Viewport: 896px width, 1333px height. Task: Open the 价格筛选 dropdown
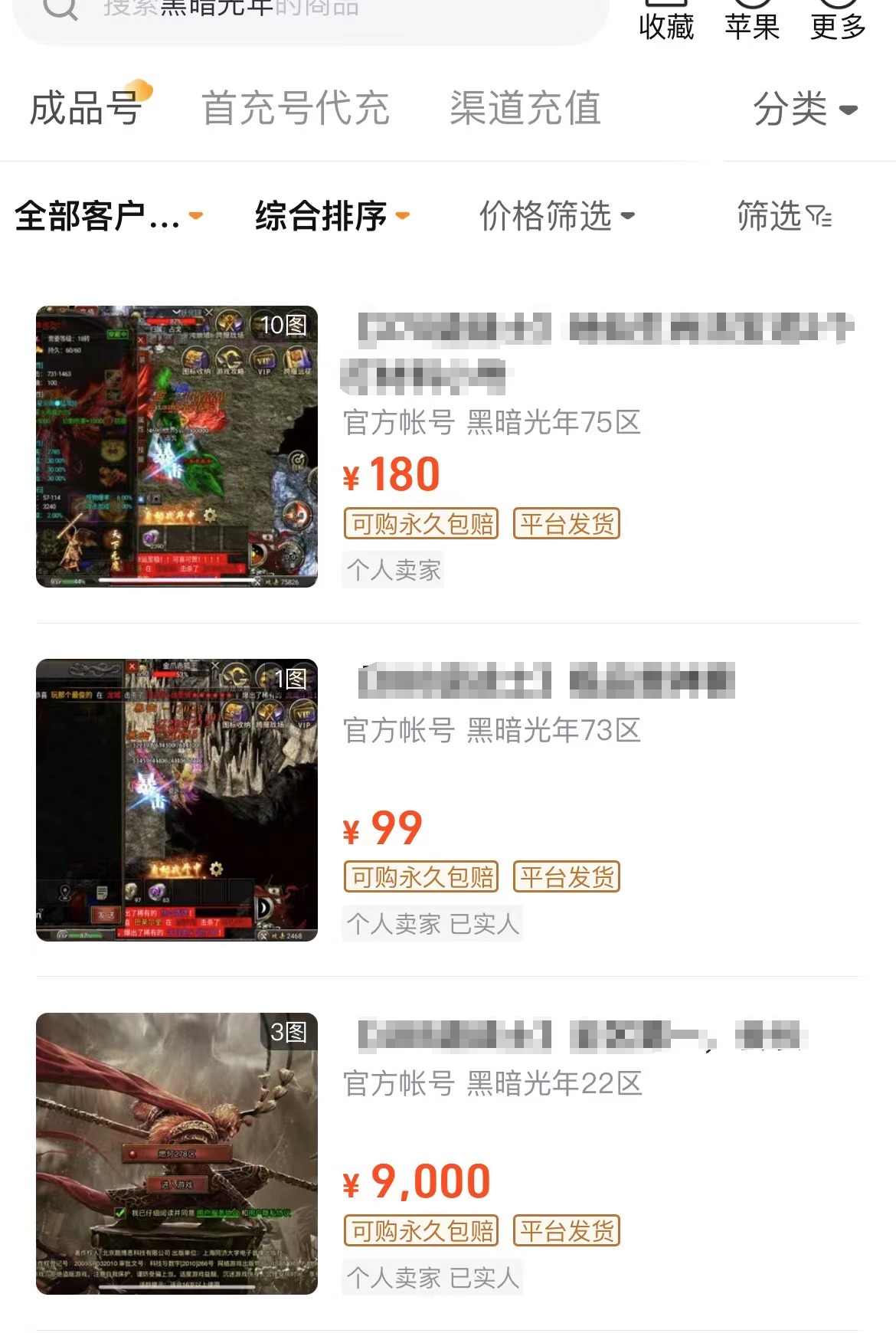pyautogui.click(x=557, y=216)
